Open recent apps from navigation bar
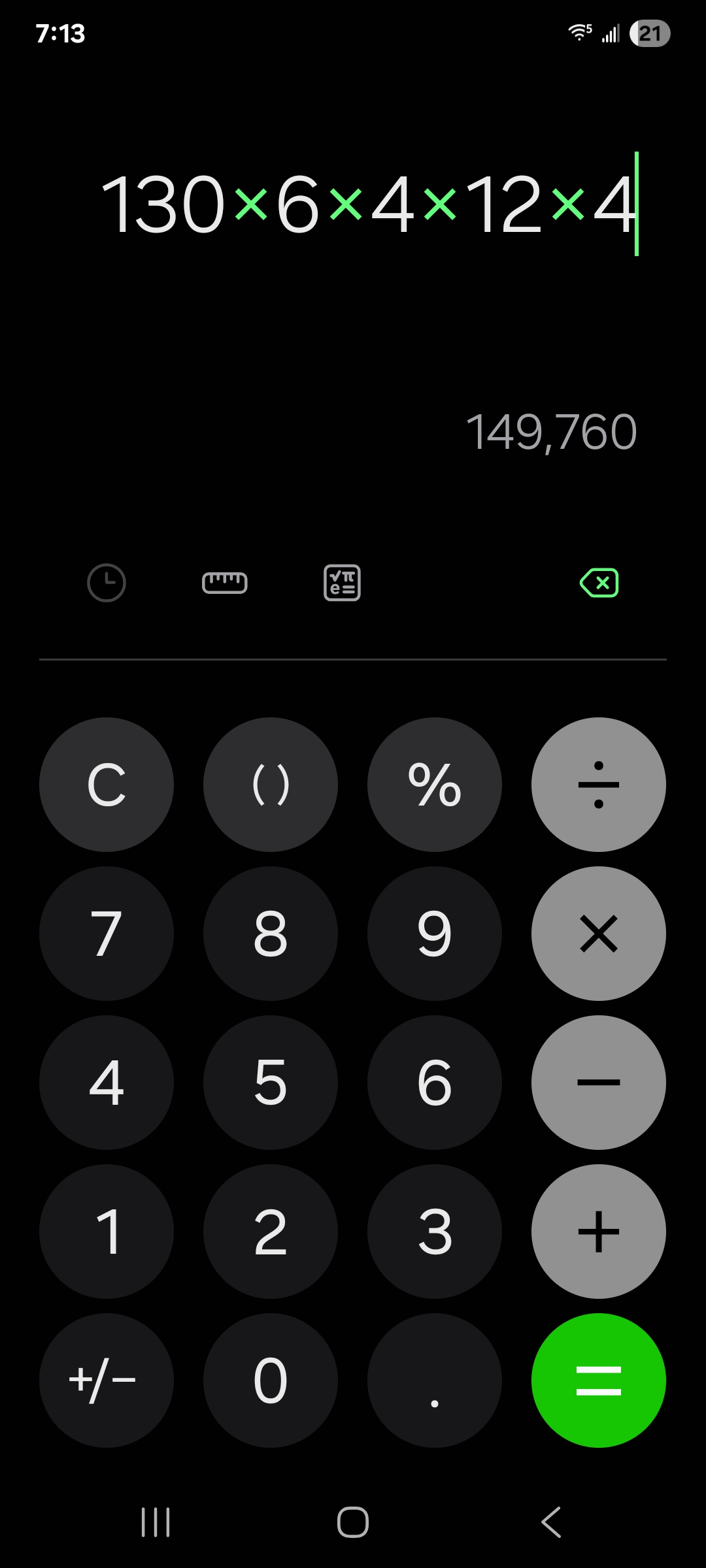The image size is (706, 1568). (x=156, y=1522)
